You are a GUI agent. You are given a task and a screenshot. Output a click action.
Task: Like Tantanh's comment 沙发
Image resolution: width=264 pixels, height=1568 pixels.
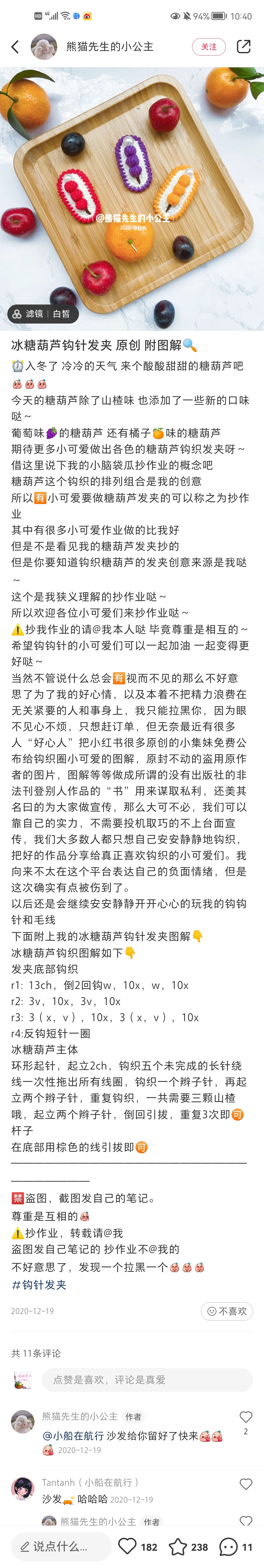(x=246, y=1484)
